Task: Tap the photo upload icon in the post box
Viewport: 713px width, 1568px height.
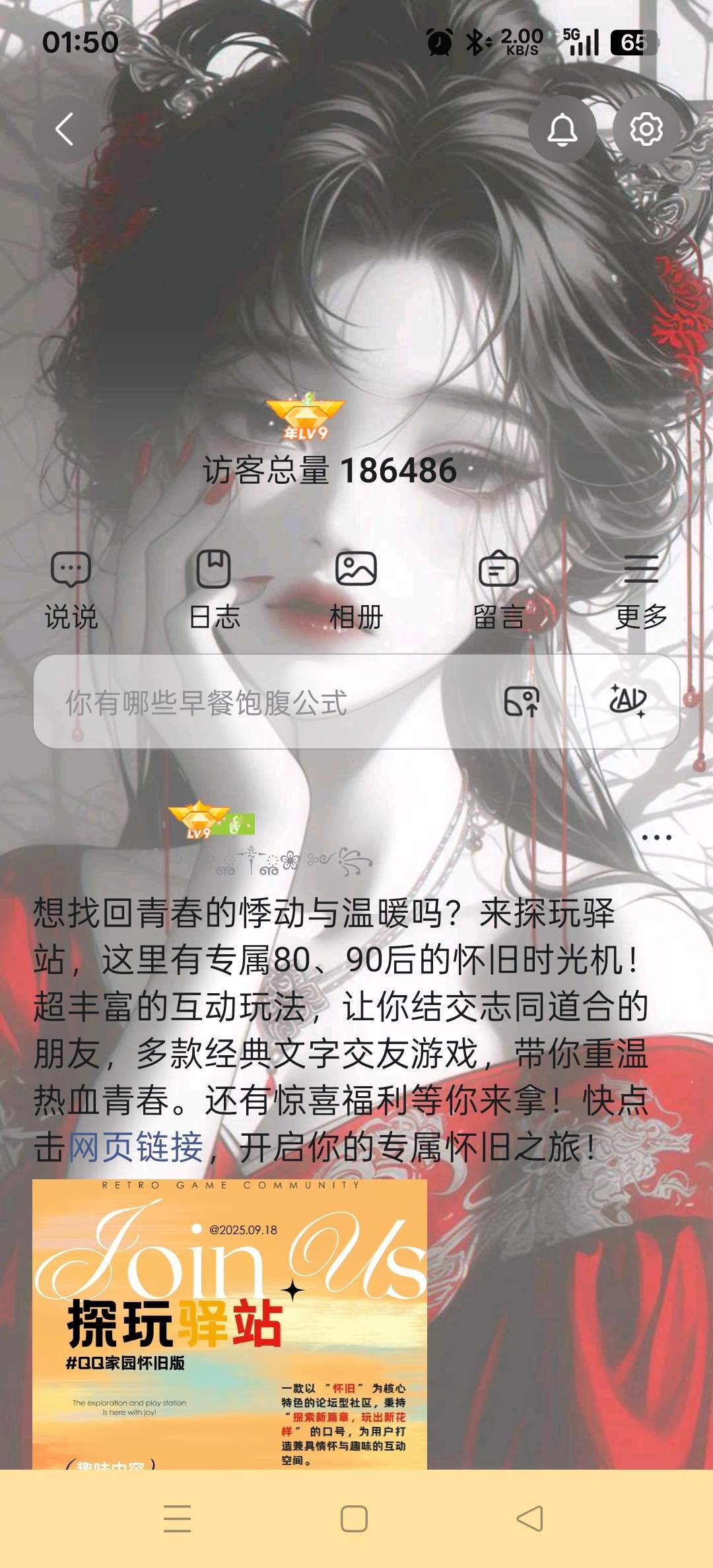Action: (x=522, y=702)
